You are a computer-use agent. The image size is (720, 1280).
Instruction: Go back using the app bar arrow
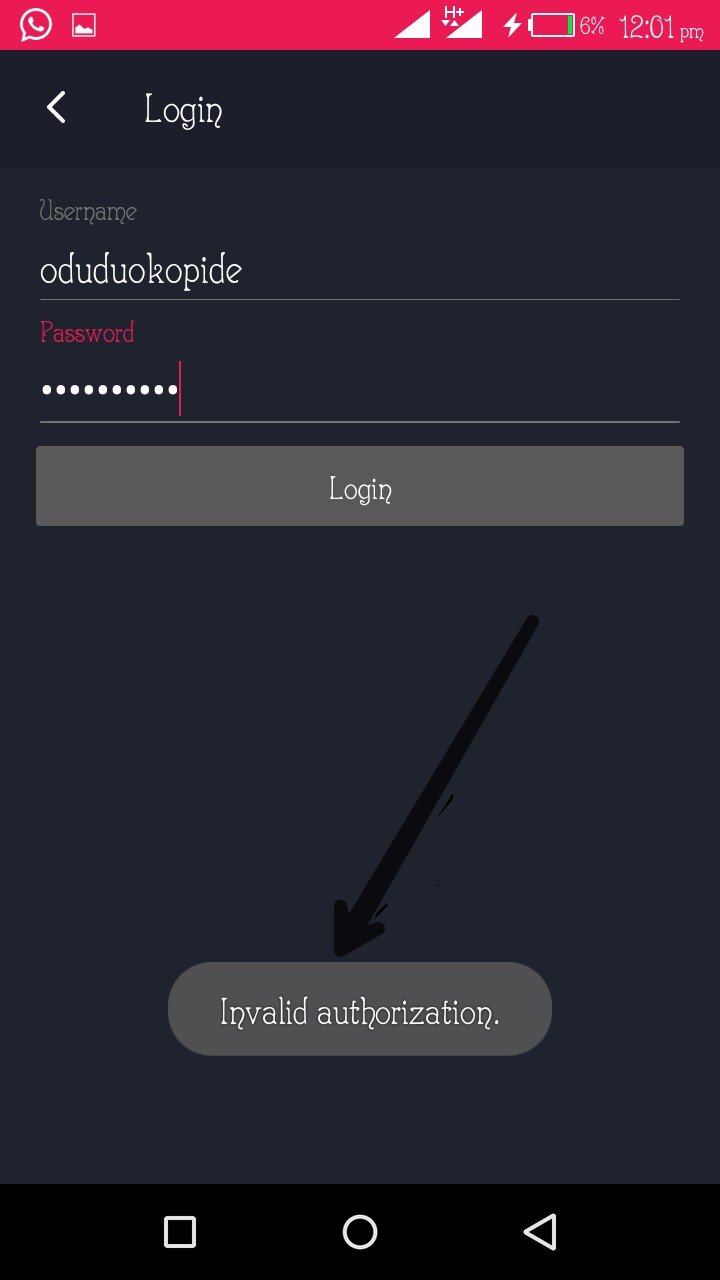click(x=56, y=108)
